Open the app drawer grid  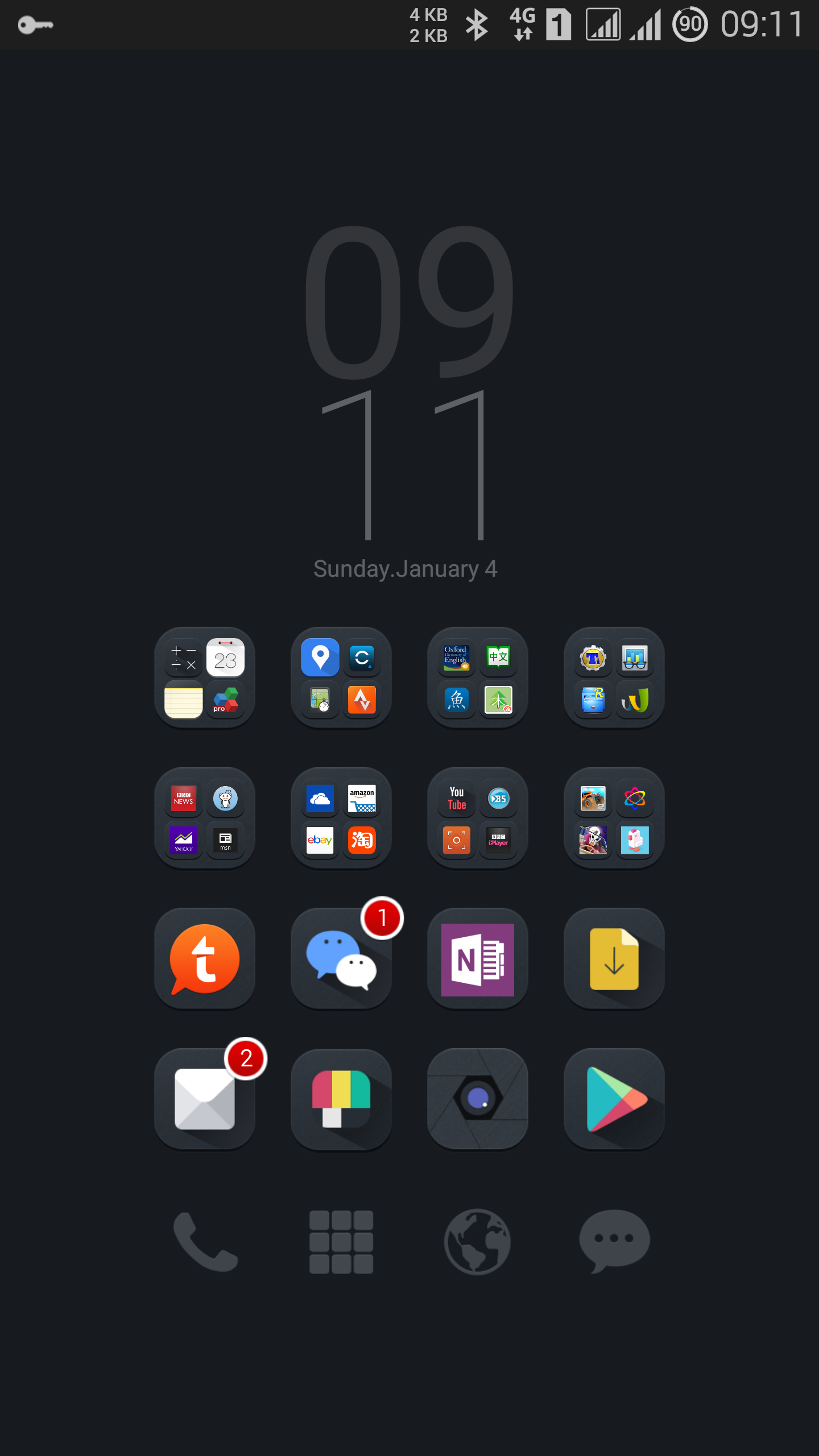pos(341,1242)
